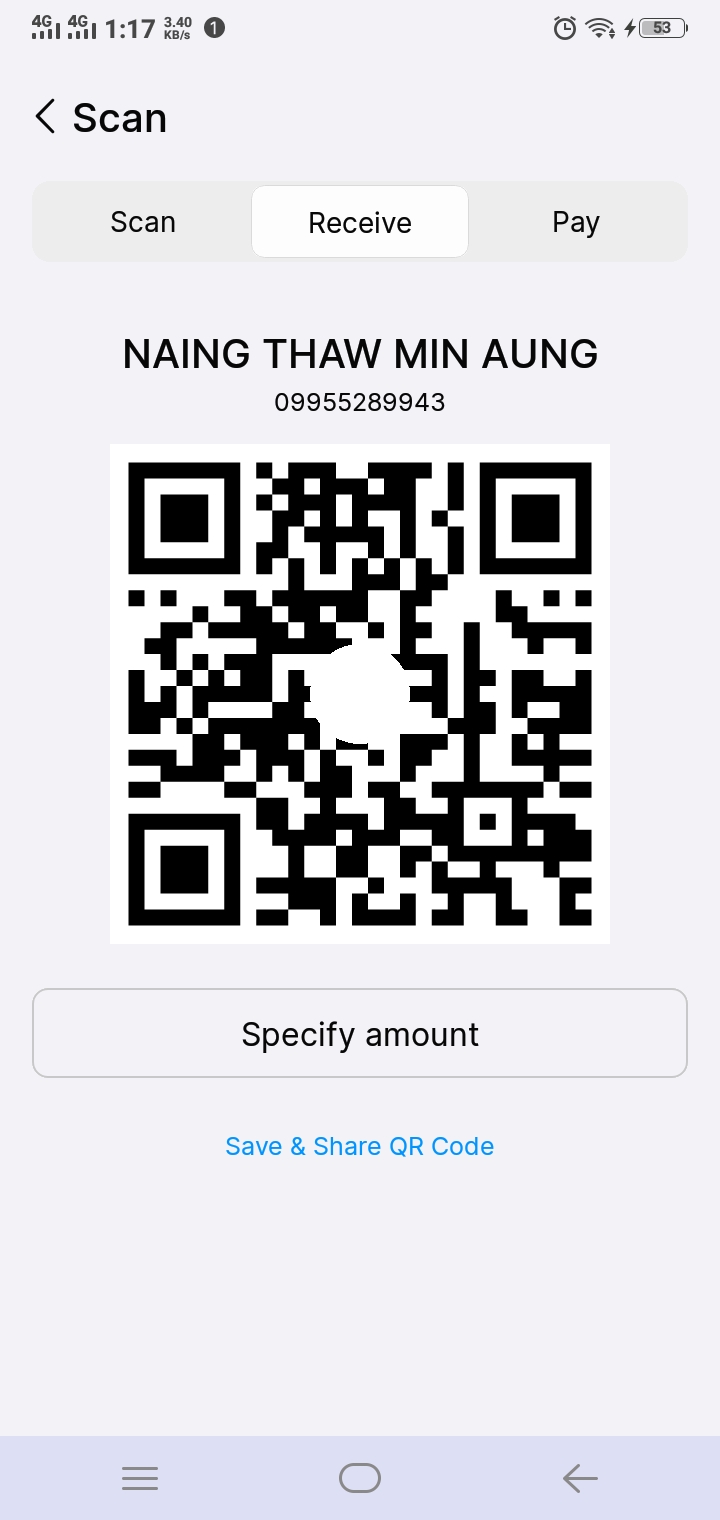Tap the Specify amount button
Viewport: 720px width, 1520px height.
360,1033
